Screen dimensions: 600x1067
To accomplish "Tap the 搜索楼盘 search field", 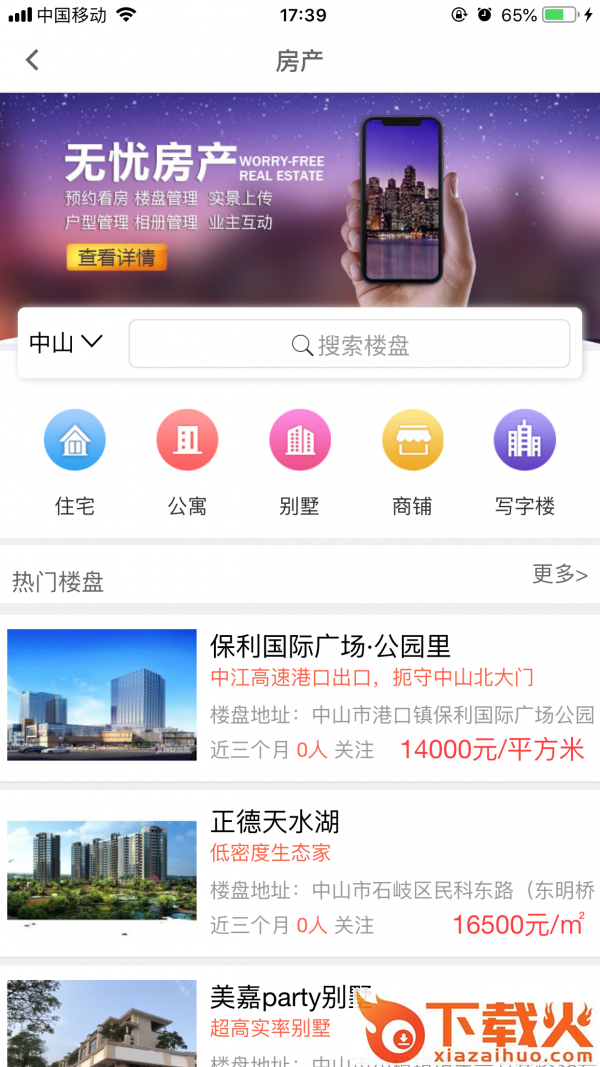I will [x=349, y=344].
